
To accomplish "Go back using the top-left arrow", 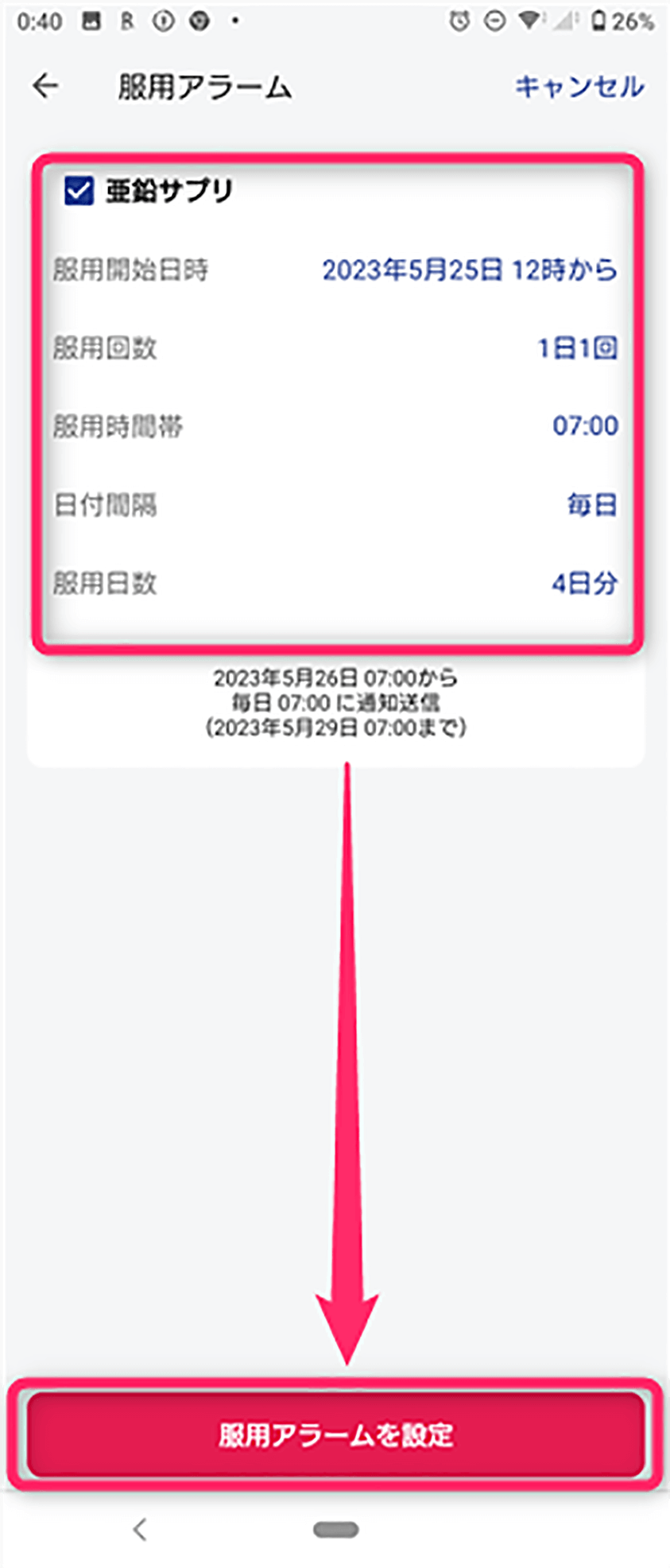I will tap(45, 86).
